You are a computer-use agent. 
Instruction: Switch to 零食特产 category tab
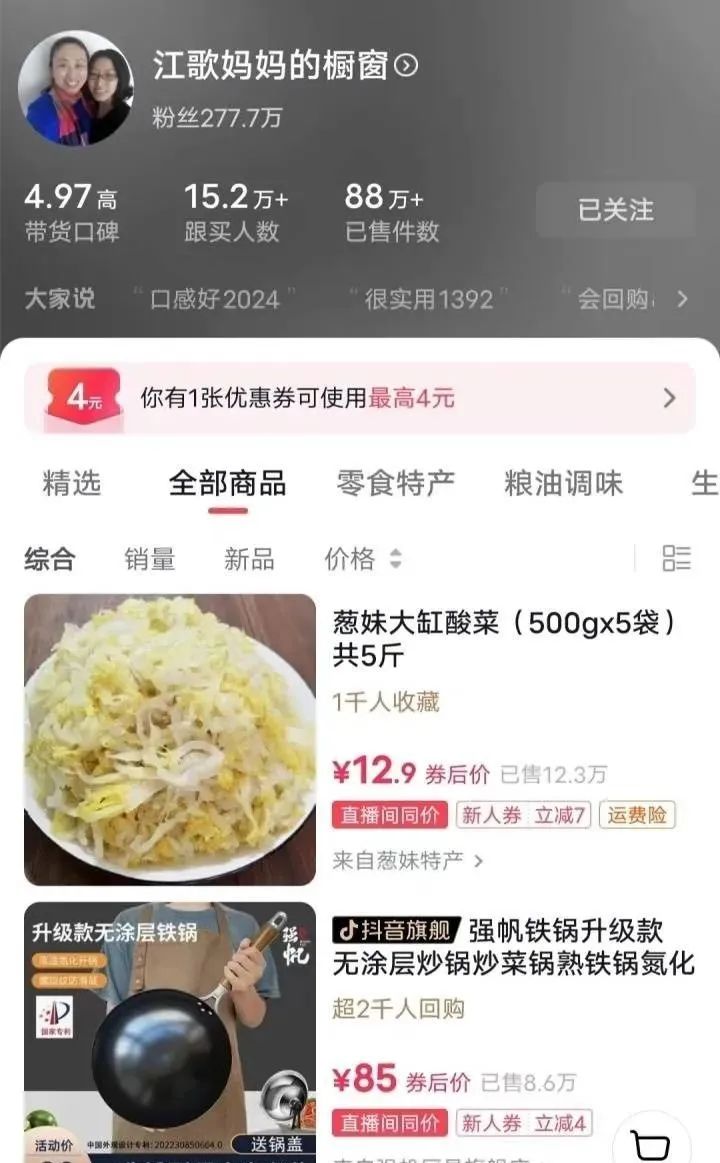pyautogui.click(x=395, y=484)
